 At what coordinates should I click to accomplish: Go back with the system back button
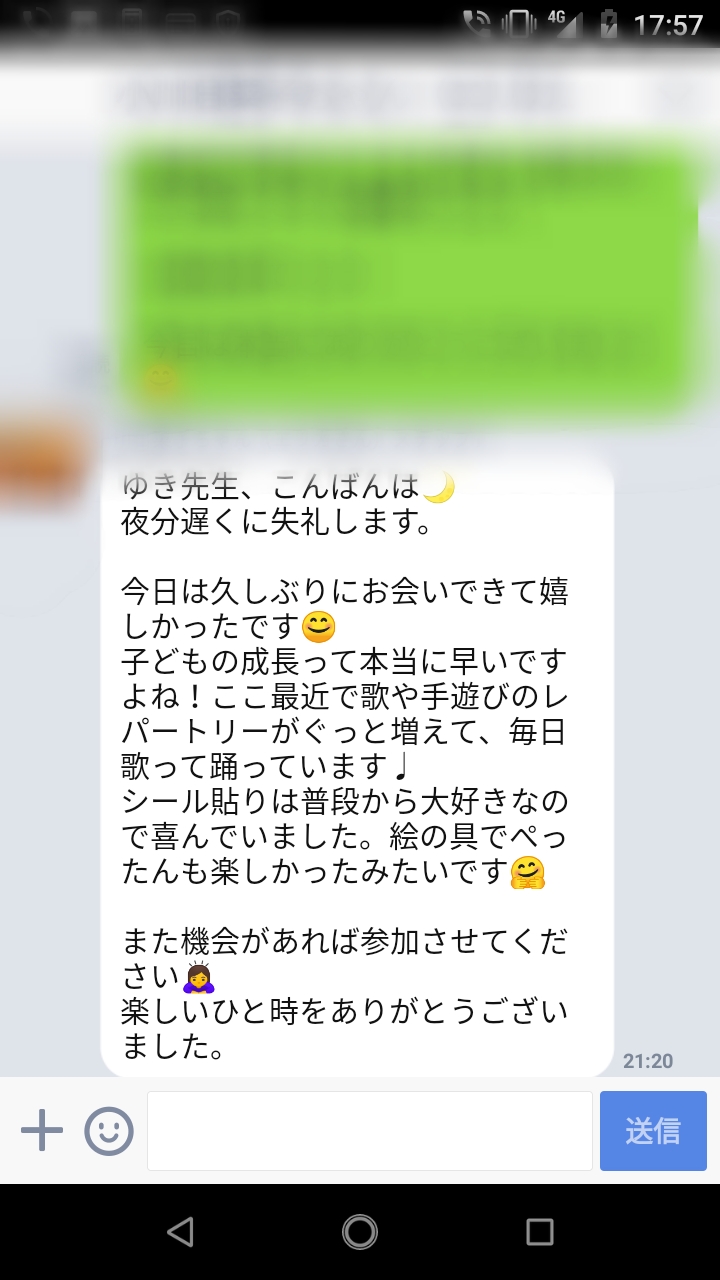[180, 1232]
